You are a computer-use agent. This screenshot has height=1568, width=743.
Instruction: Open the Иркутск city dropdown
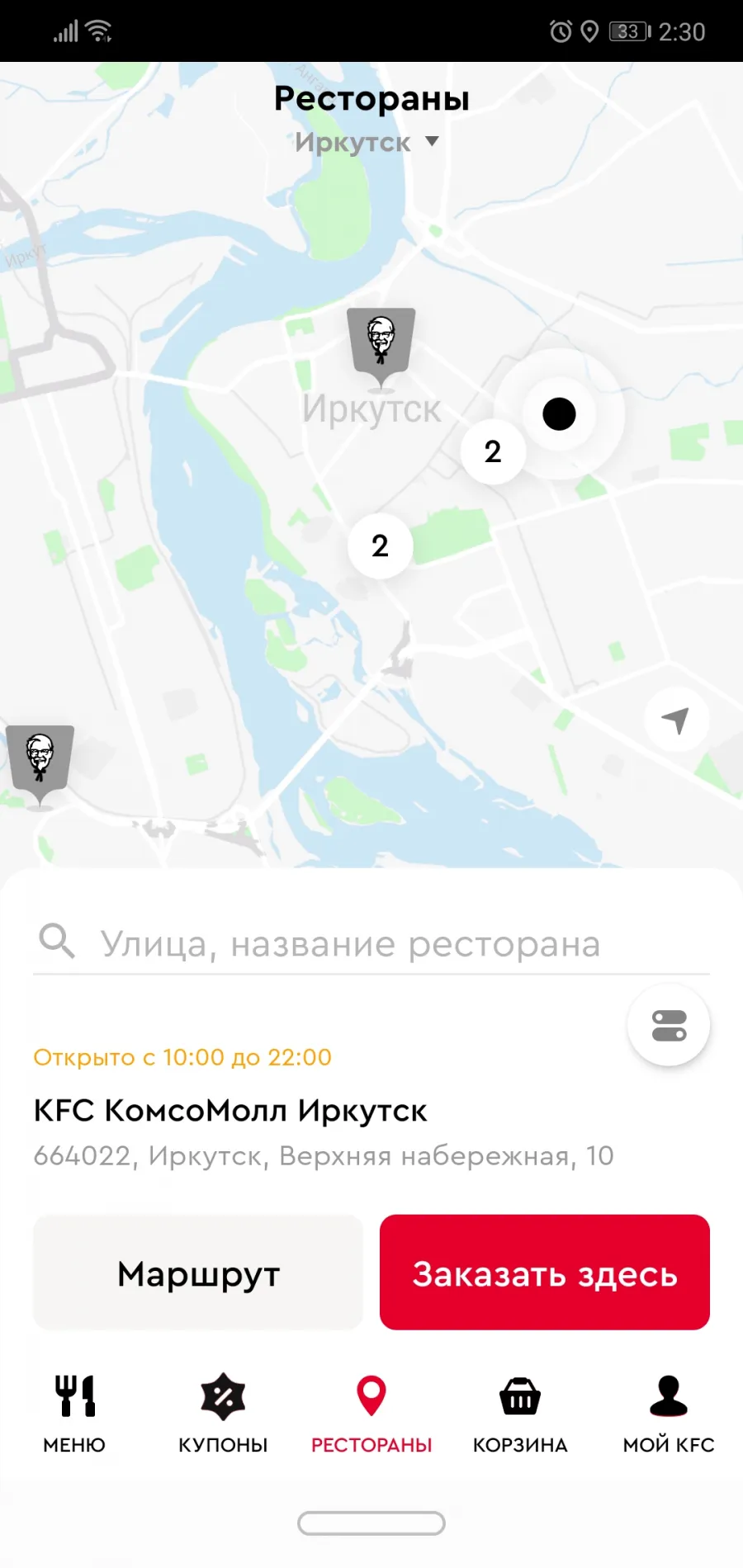tap(367, 142)
